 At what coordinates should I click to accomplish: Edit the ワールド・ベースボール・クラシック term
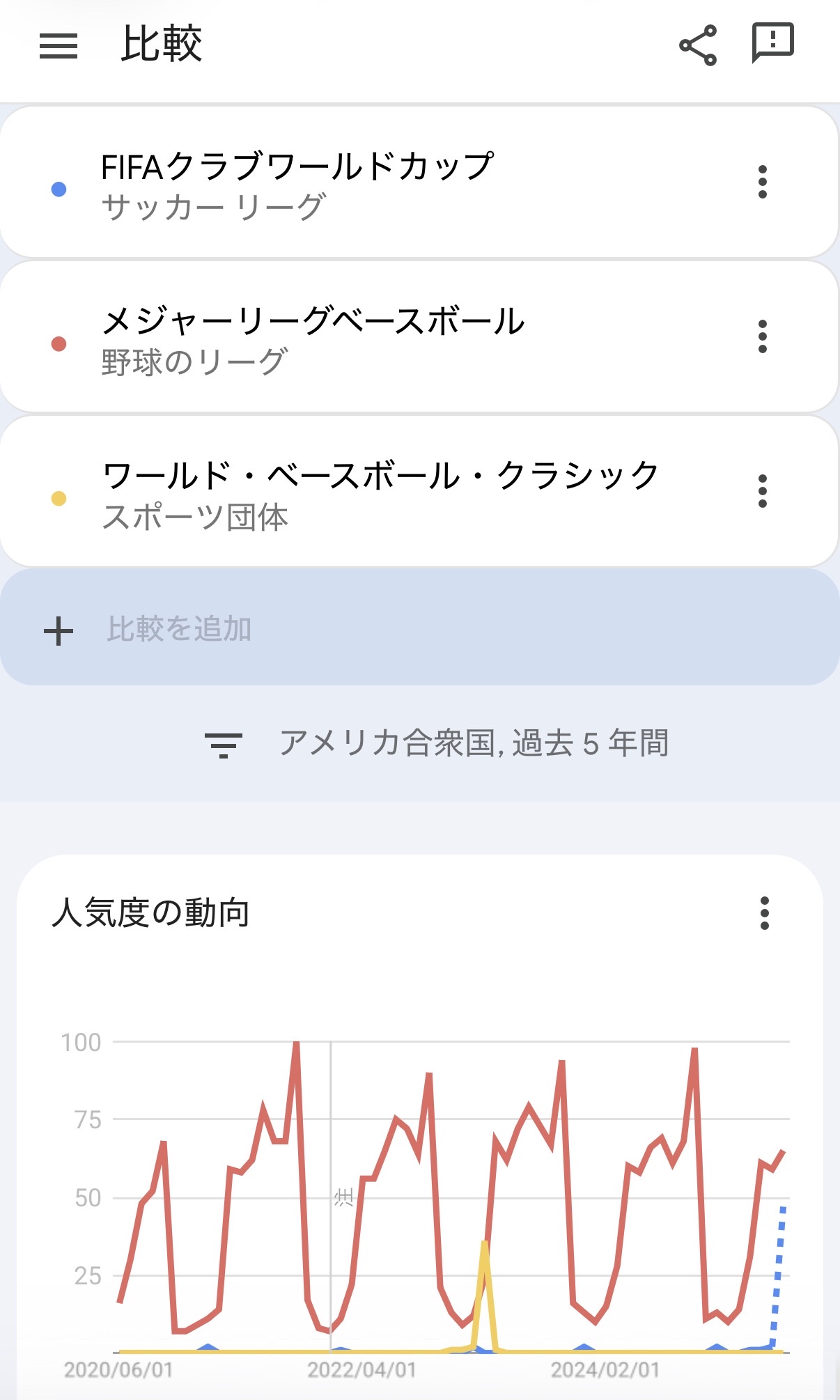(x=380, y=493)
